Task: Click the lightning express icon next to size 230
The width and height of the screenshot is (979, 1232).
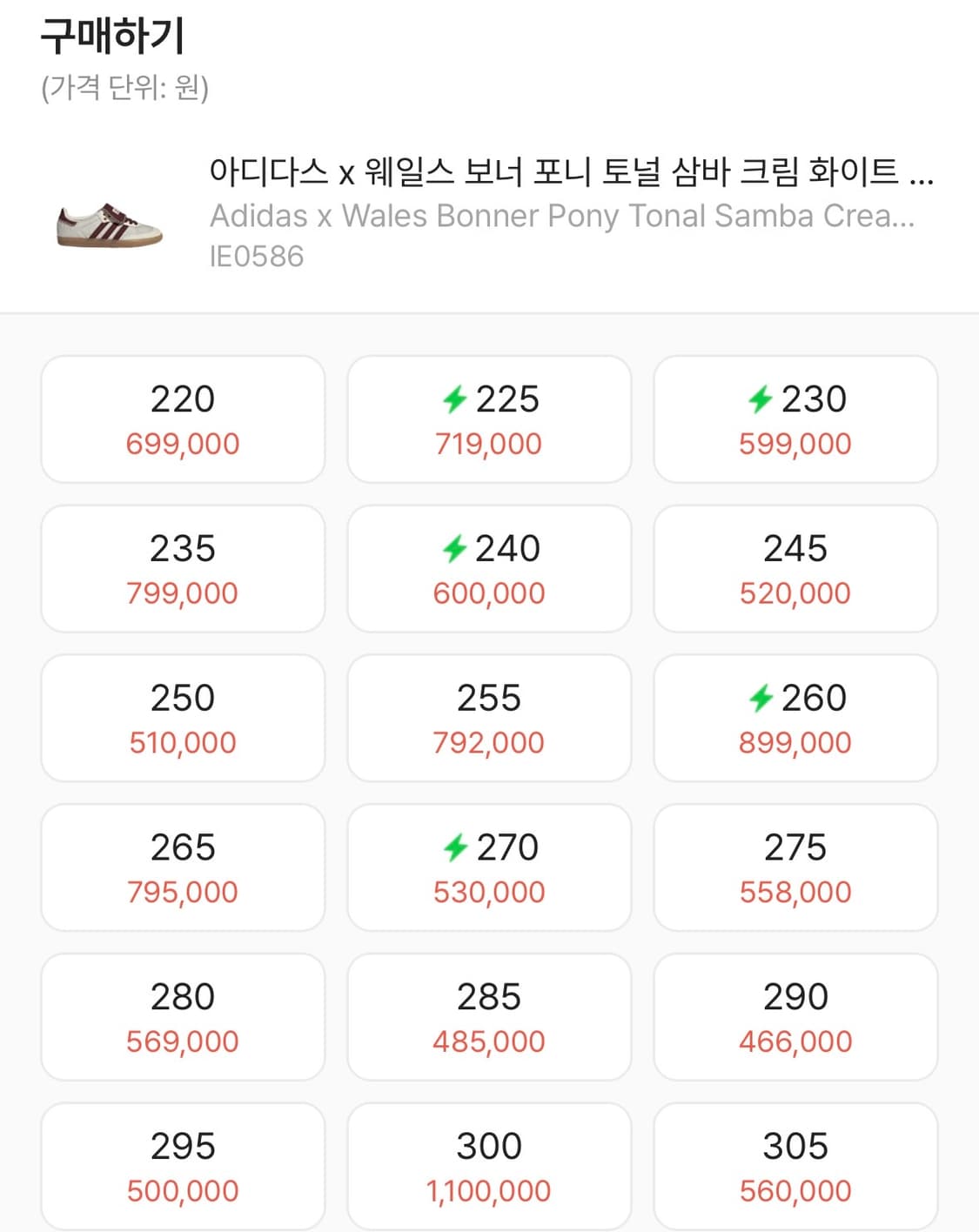Action: 760,398
